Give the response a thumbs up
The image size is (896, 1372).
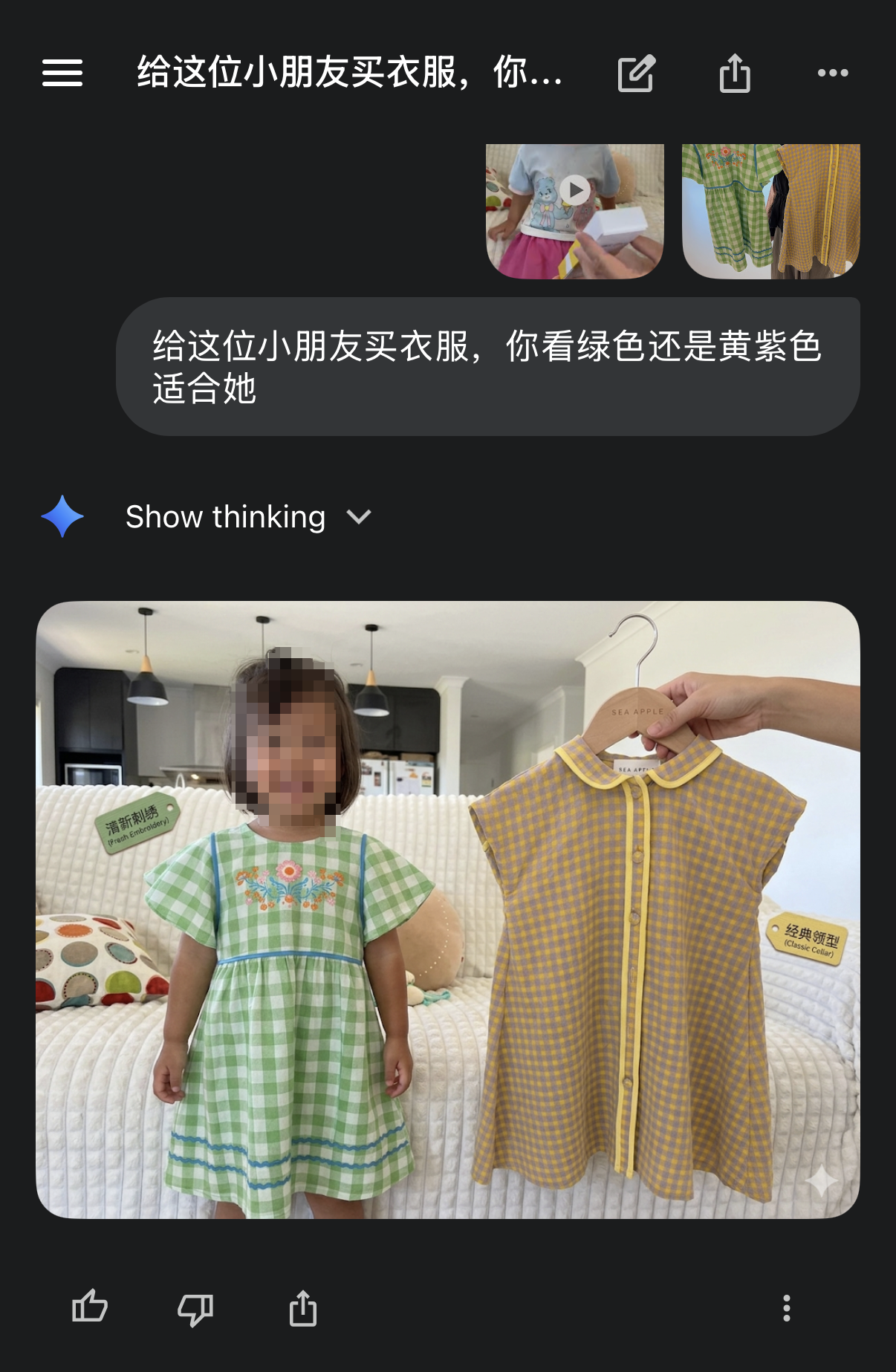tap(90, 1307)
